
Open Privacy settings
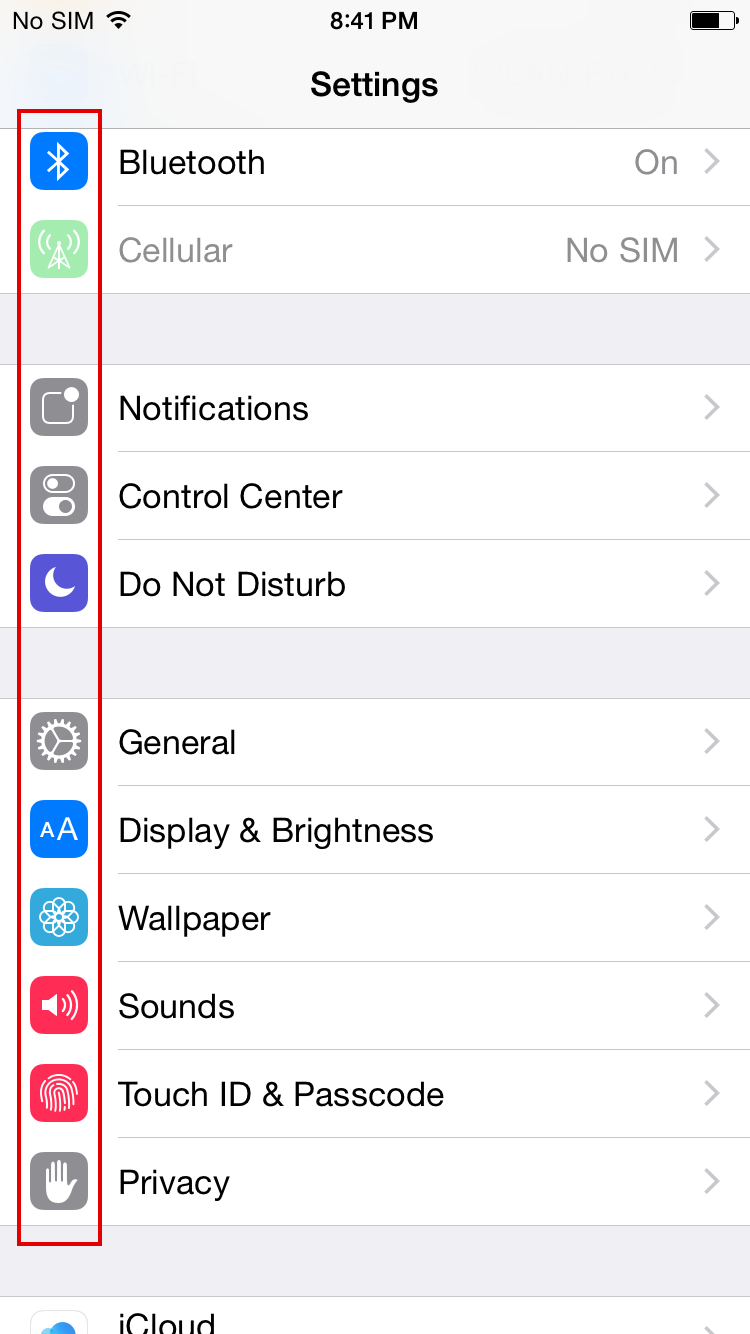(375, 1182)
